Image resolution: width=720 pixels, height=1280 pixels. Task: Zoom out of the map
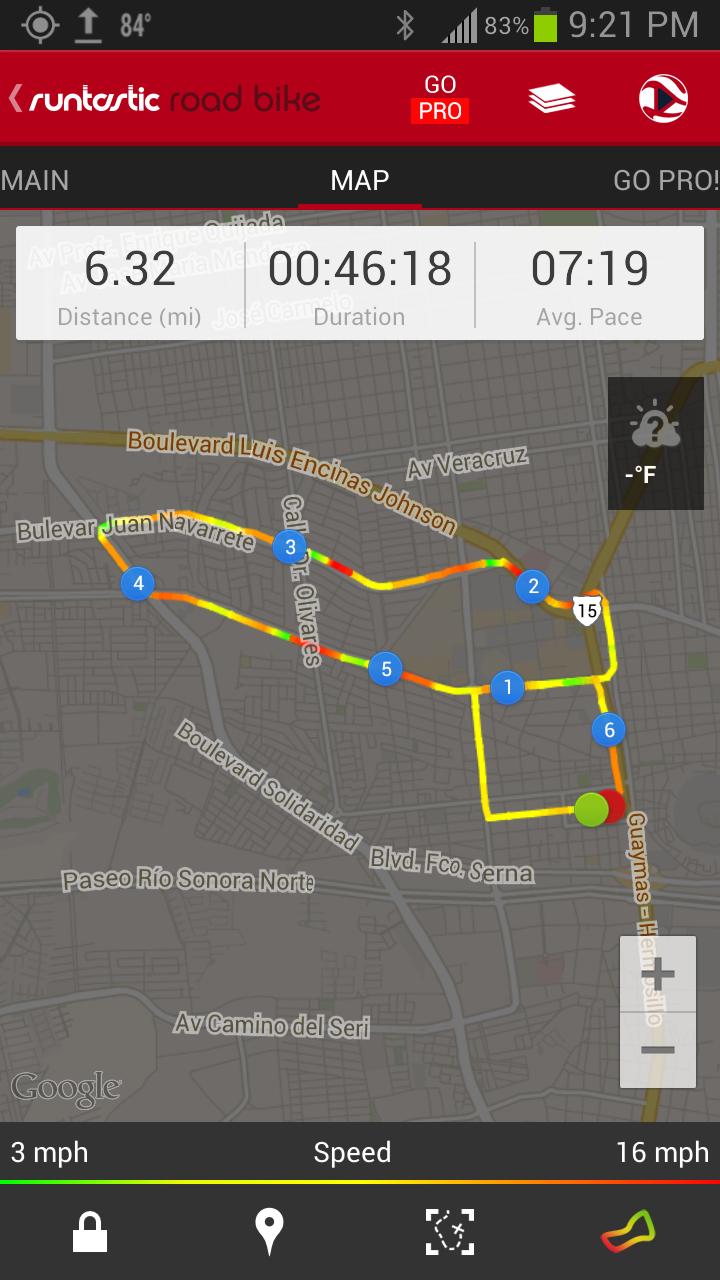coord(657,1050)
